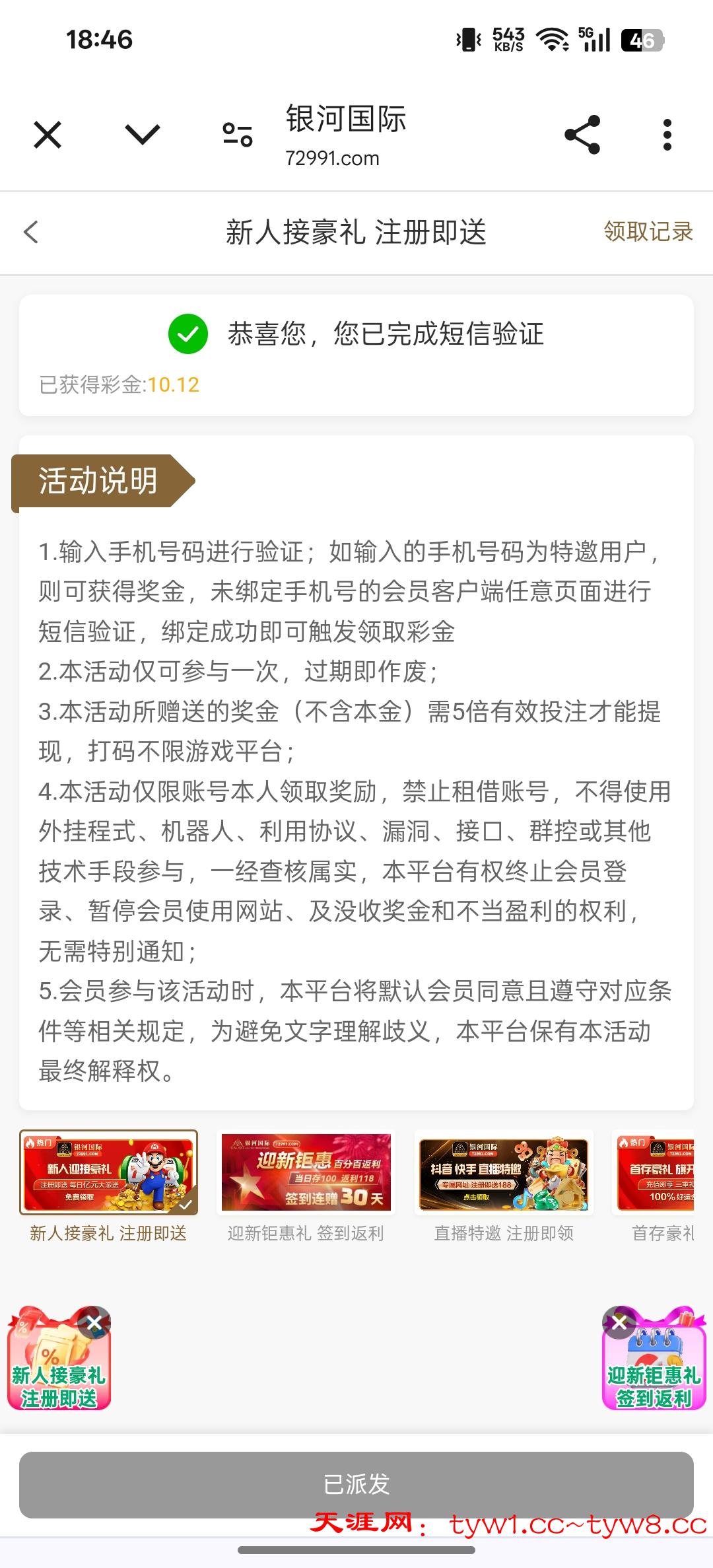Tap the 已派发 button
Screen dimensions: 713x1568
click(x=356, y=1484)
